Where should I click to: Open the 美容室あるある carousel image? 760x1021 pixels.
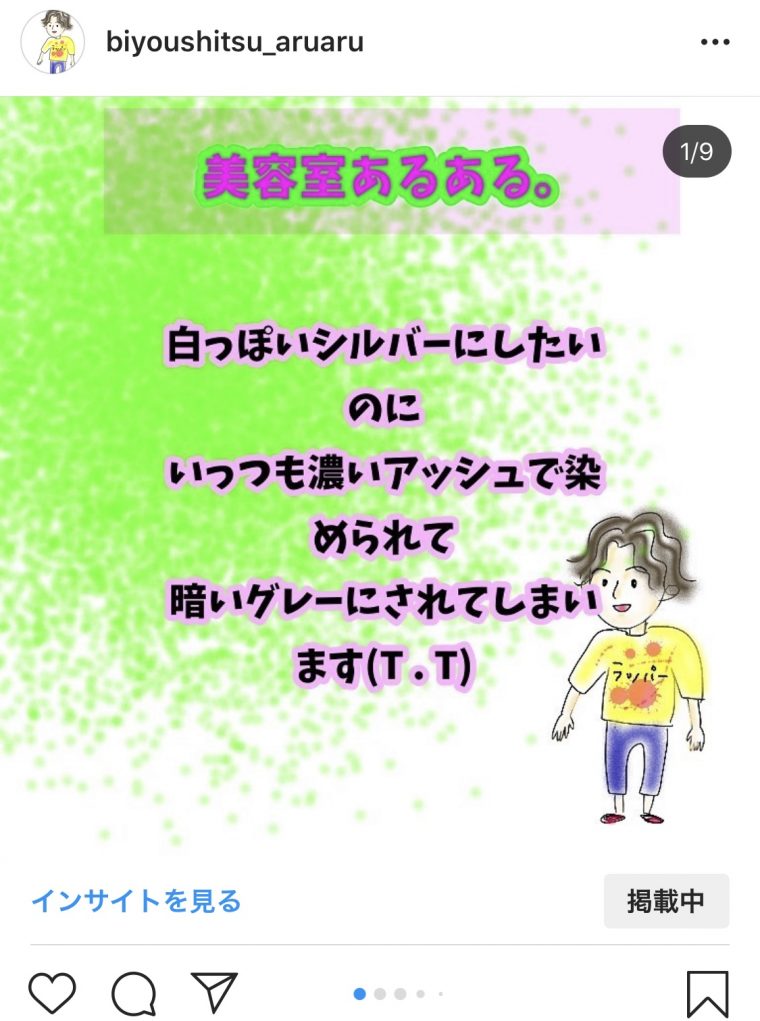[380, 480]
